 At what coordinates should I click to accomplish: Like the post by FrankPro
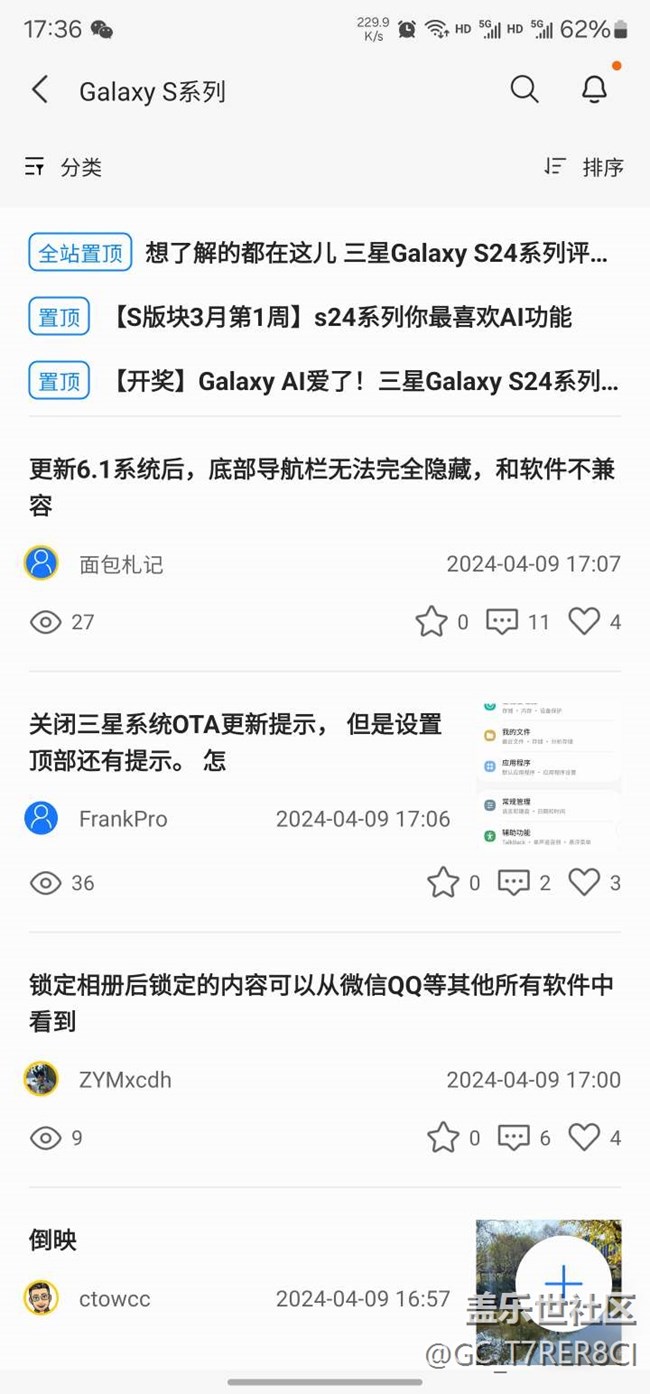pyautogui.click(x=585, y=882)
